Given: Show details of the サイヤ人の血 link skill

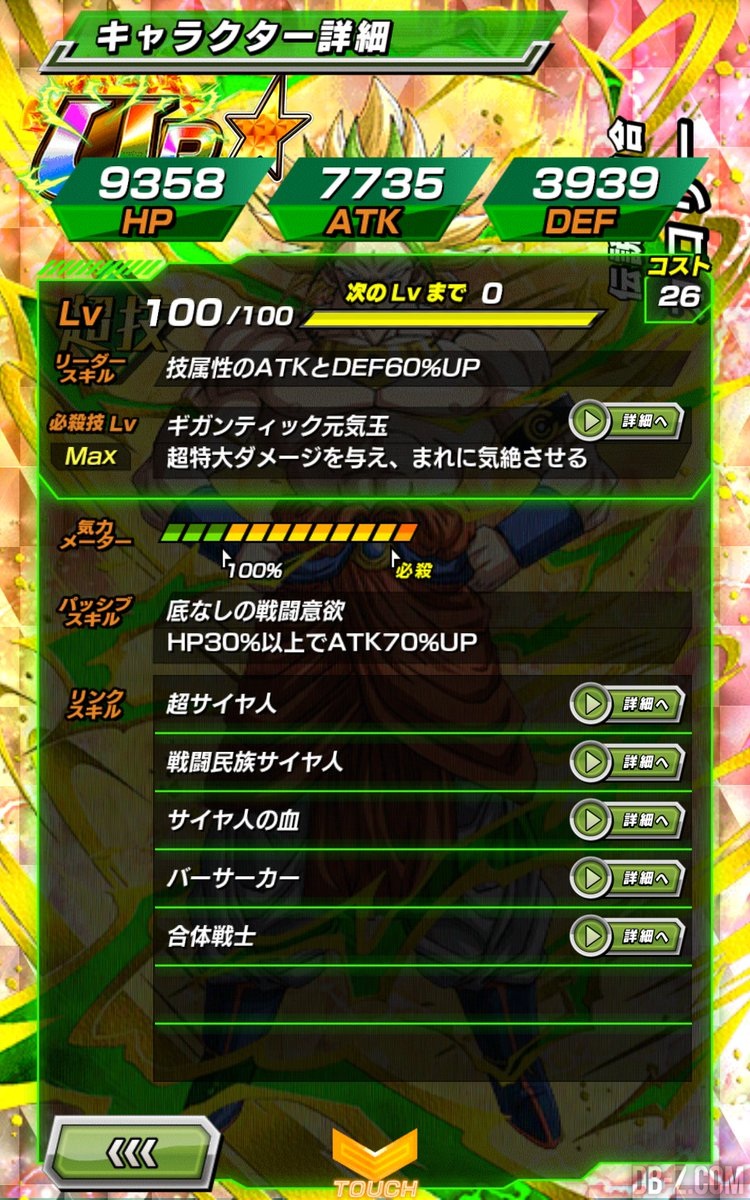Looking at the screenshot, I should (x=627, y=820).
